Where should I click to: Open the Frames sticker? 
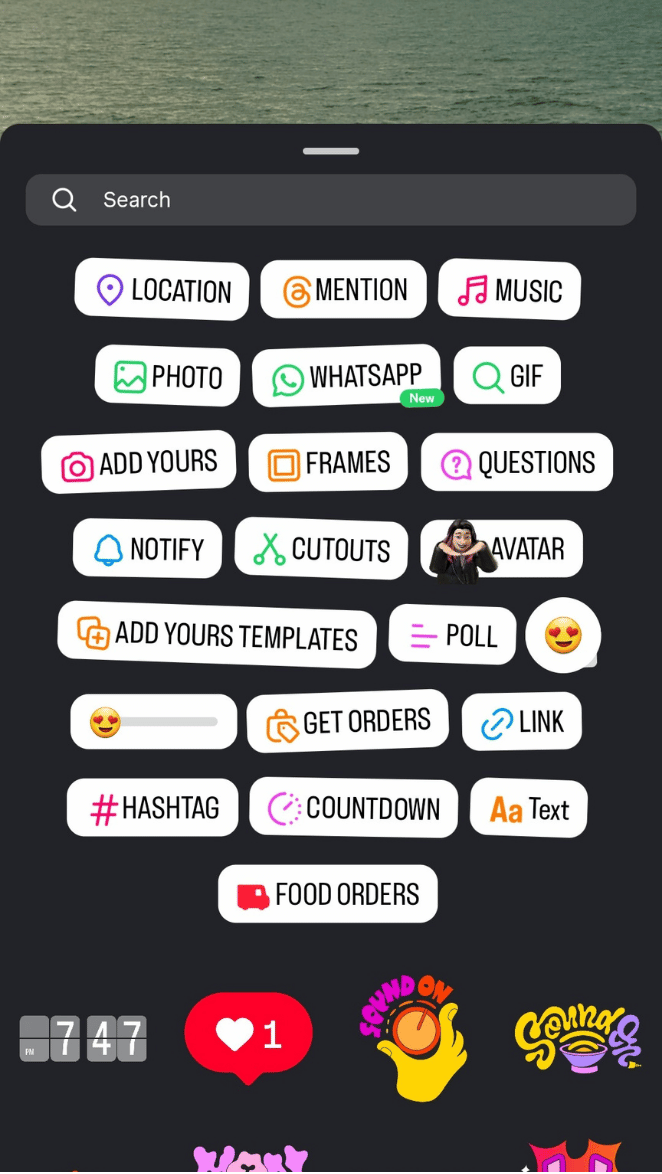click(328, 463)
